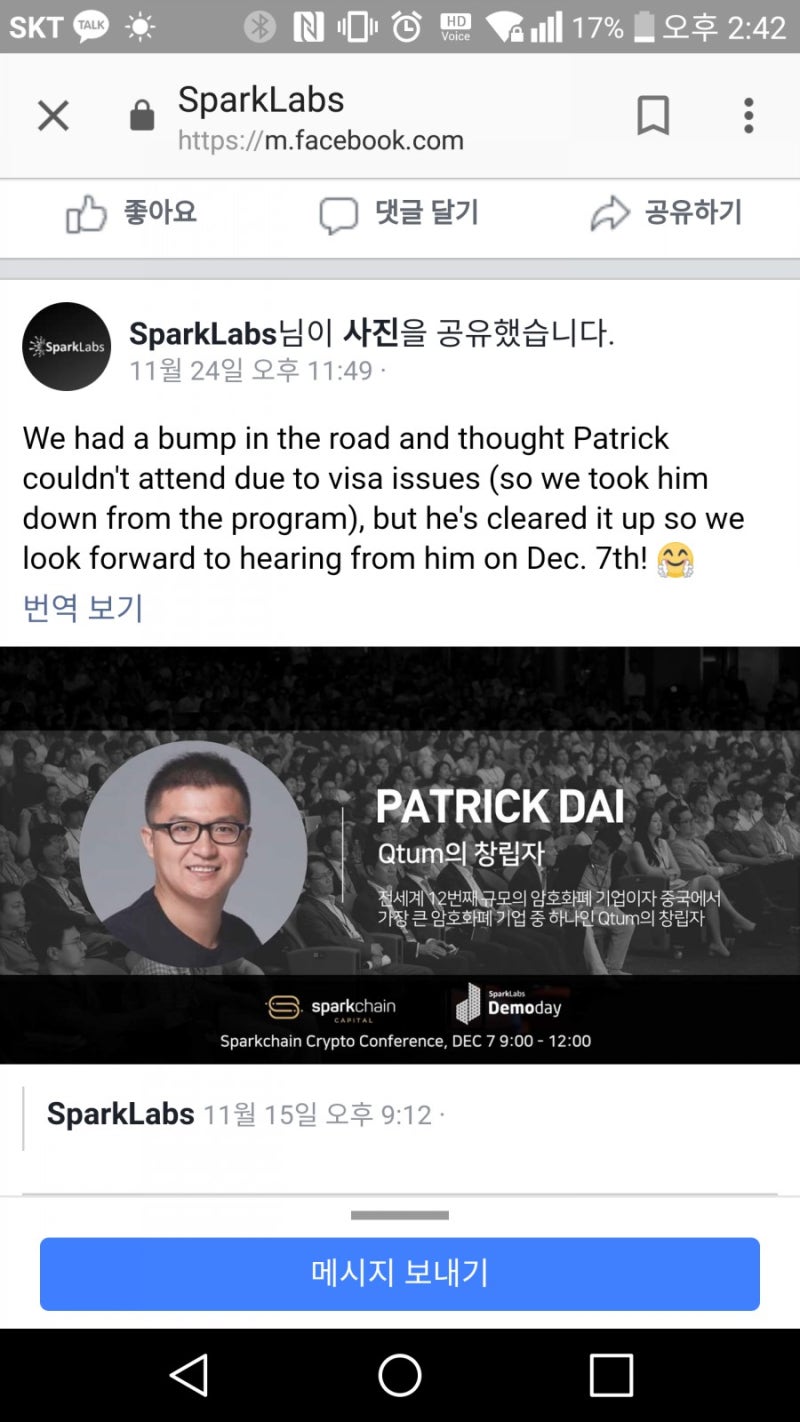This screenshot has width=800, height=1422.
Task: Tap 댓글 달기 to comment
Action: 399,214
